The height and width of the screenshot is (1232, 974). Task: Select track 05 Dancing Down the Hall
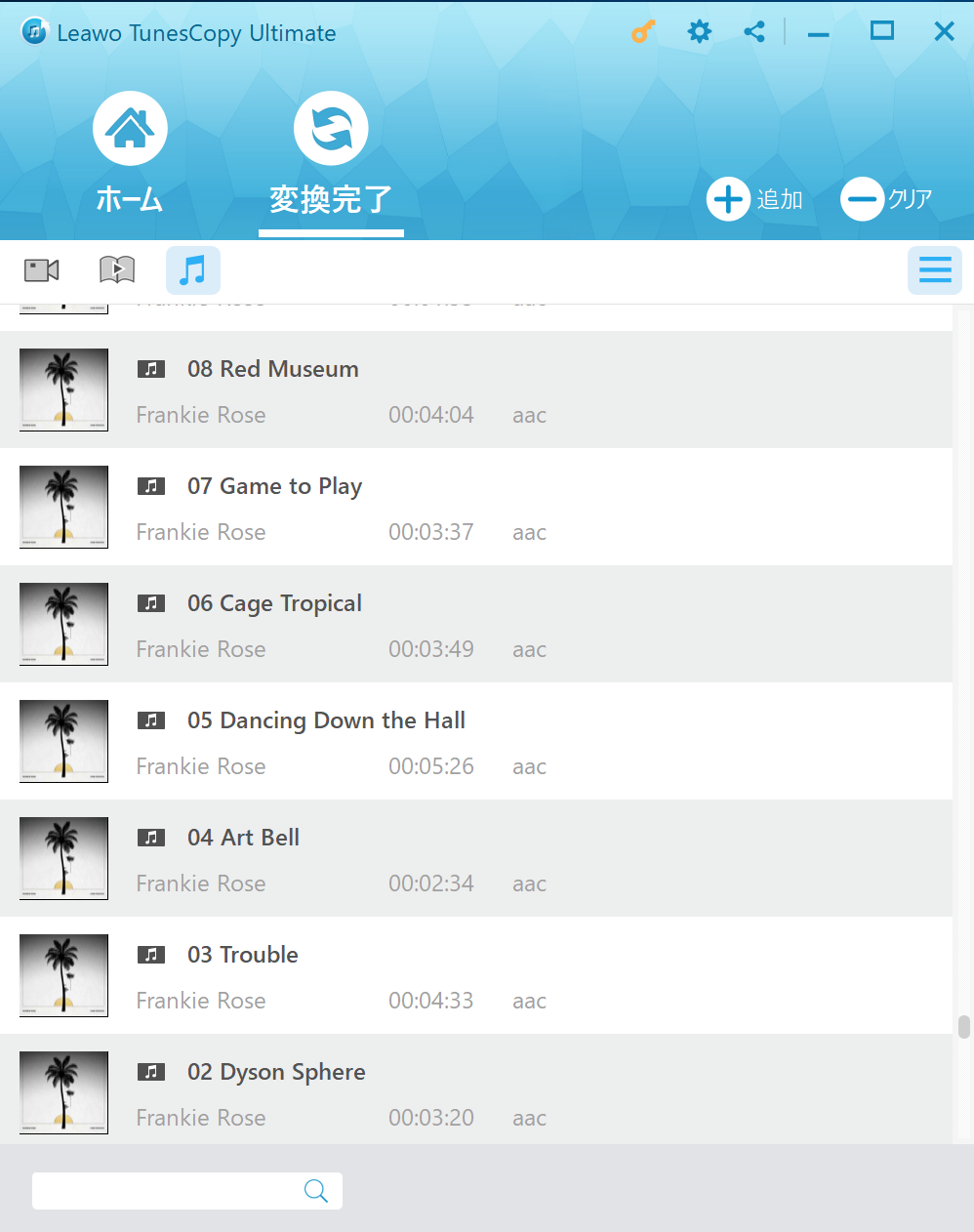(x=326, y=720)
